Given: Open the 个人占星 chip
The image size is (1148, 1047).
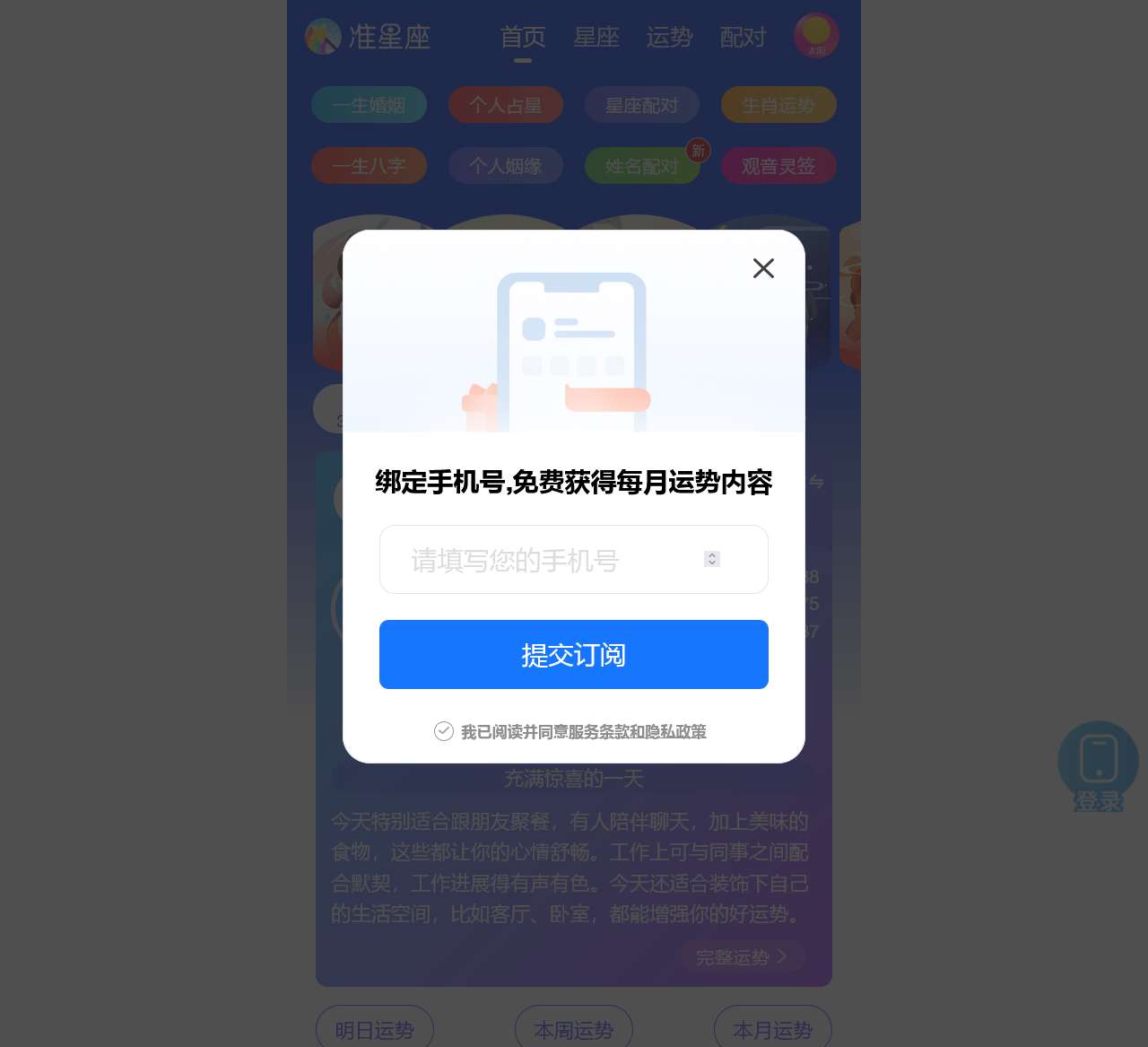Looking at the screenshot, I should tap(506, 105).
